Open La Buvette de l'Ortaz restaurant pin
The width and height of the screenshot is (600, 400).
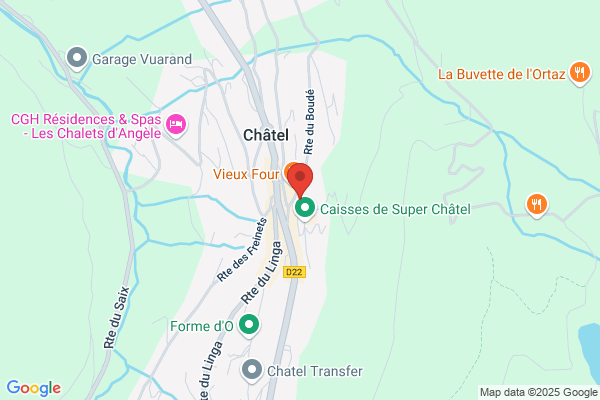580,73
